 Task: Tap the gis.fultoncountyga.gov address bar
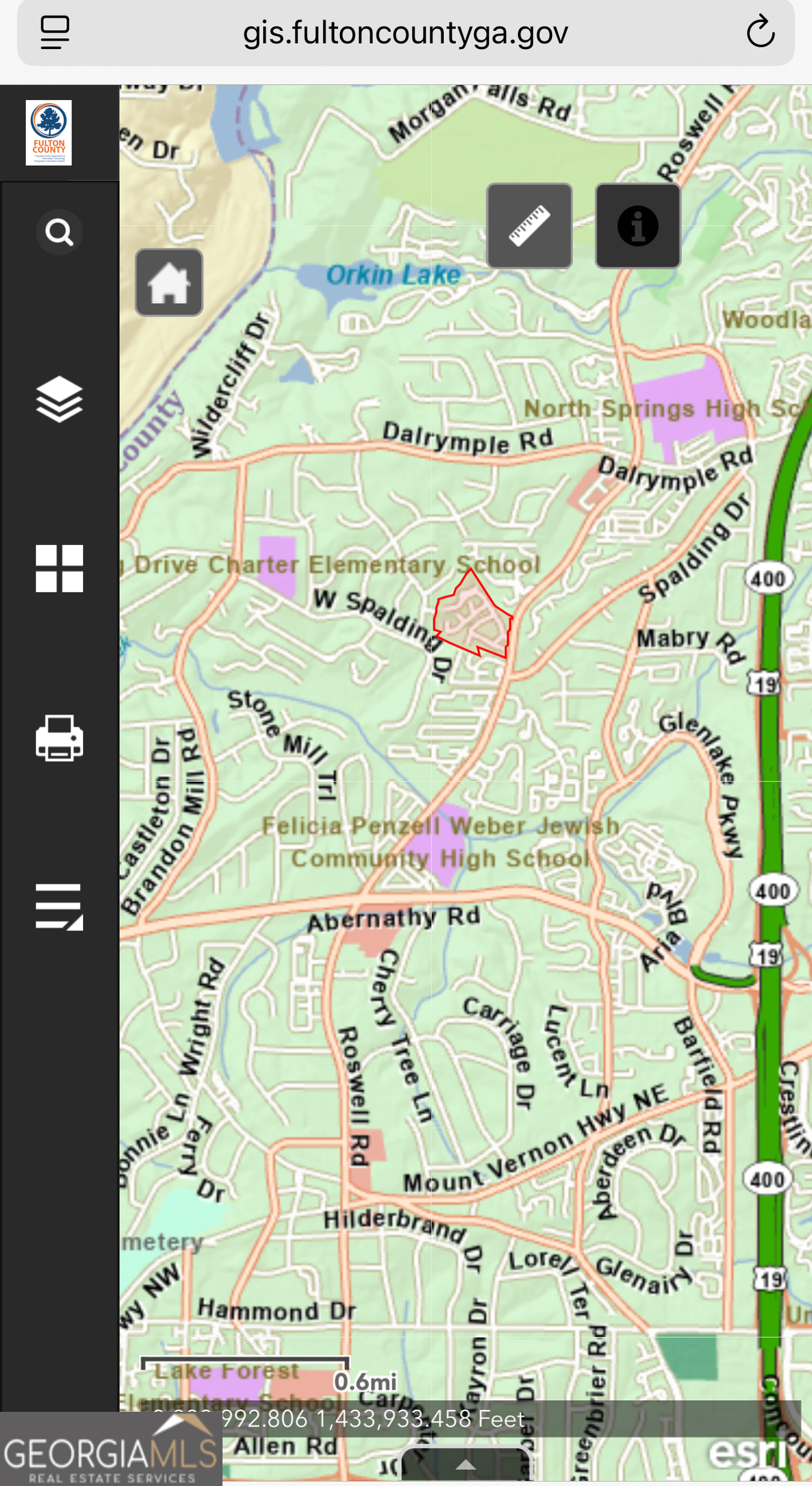(x=405, y=32)
